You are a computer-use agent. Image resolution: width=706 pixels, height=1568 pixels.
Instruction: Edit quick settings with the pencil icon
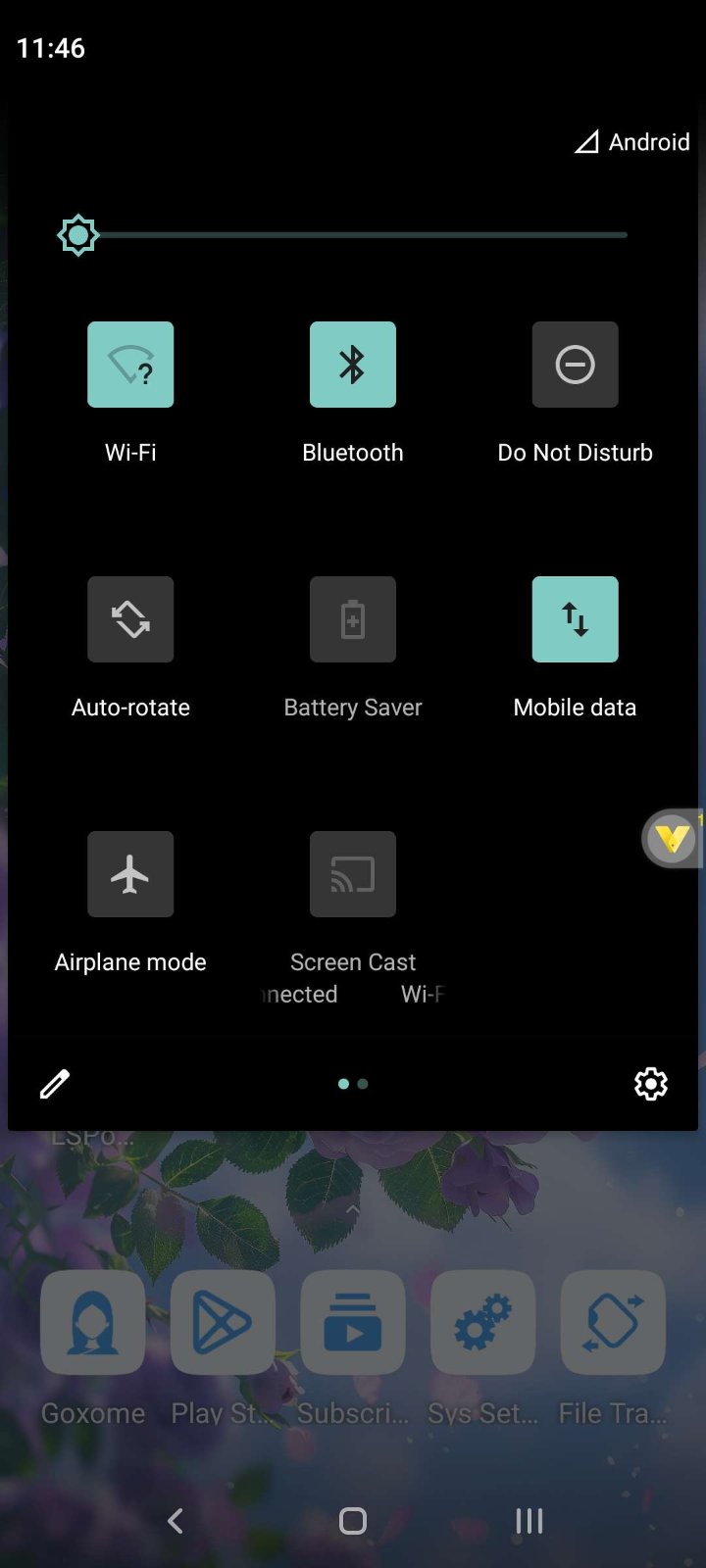[x=55, y=1084]
